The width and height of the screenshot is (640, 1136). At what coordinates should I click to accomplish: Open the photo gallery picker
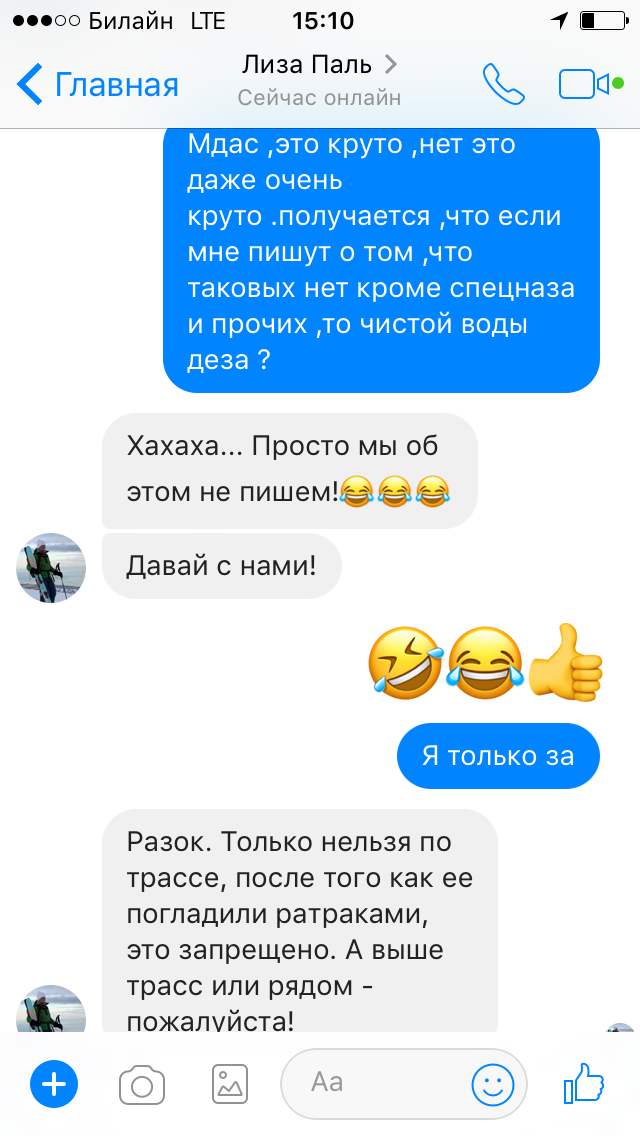click(230, 1083)
